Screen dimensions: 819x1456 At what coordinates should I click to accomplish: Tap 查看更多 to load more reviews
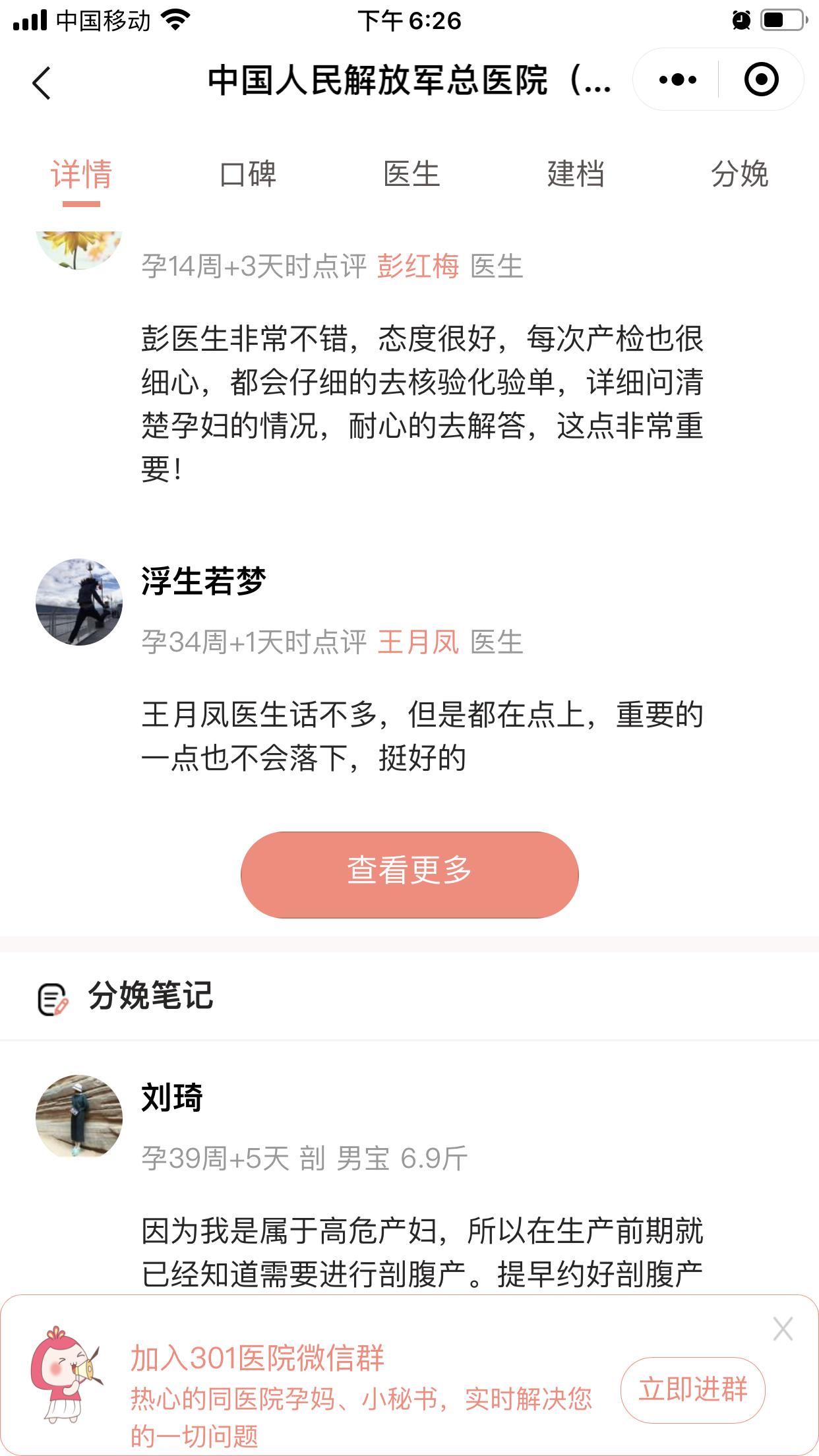[409, 874]
